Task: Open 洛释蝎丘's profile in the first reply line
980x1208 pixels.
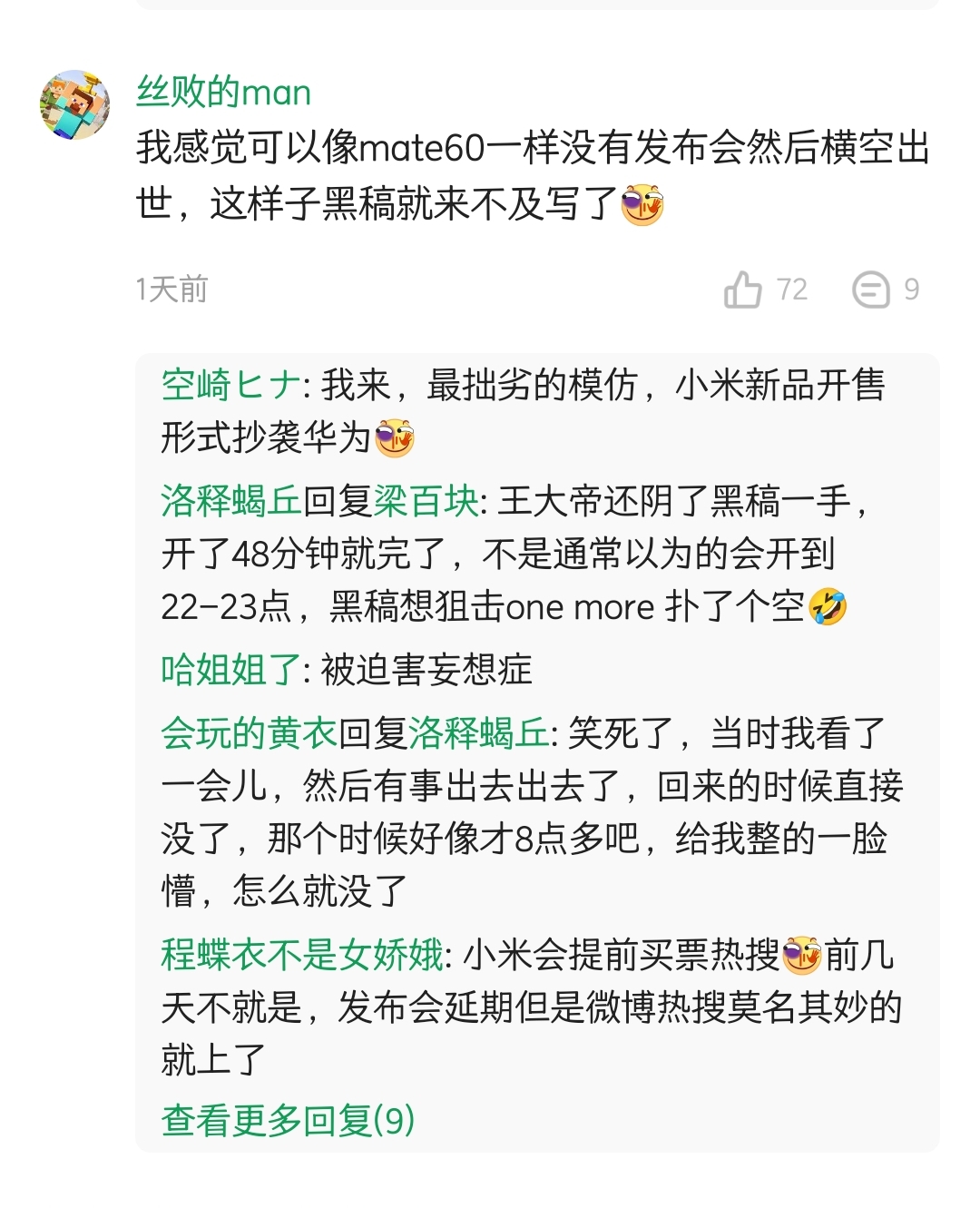Action: [230, 501]
